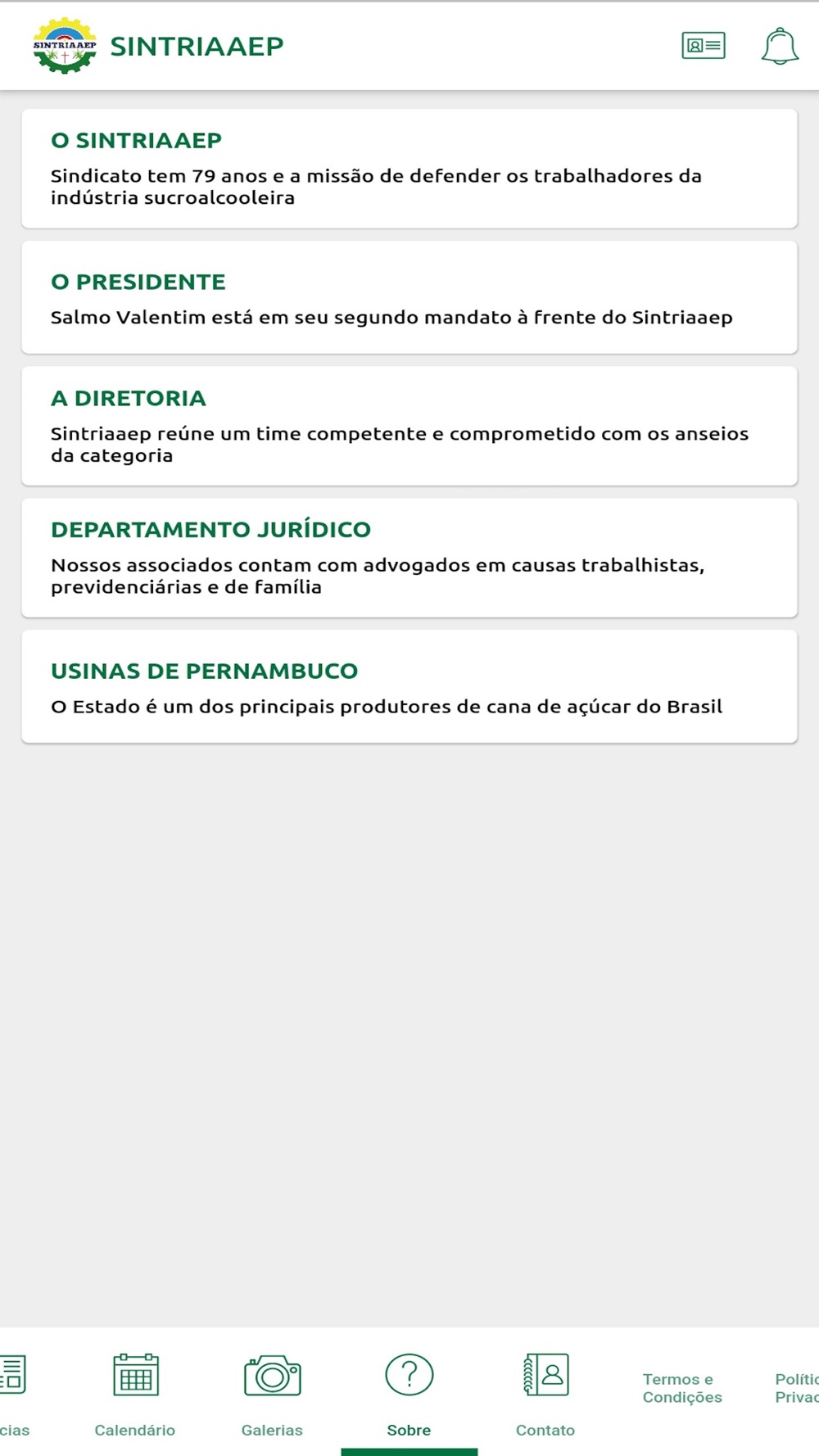
Task: Open Termos e Condições
Action: point(681,1388)
